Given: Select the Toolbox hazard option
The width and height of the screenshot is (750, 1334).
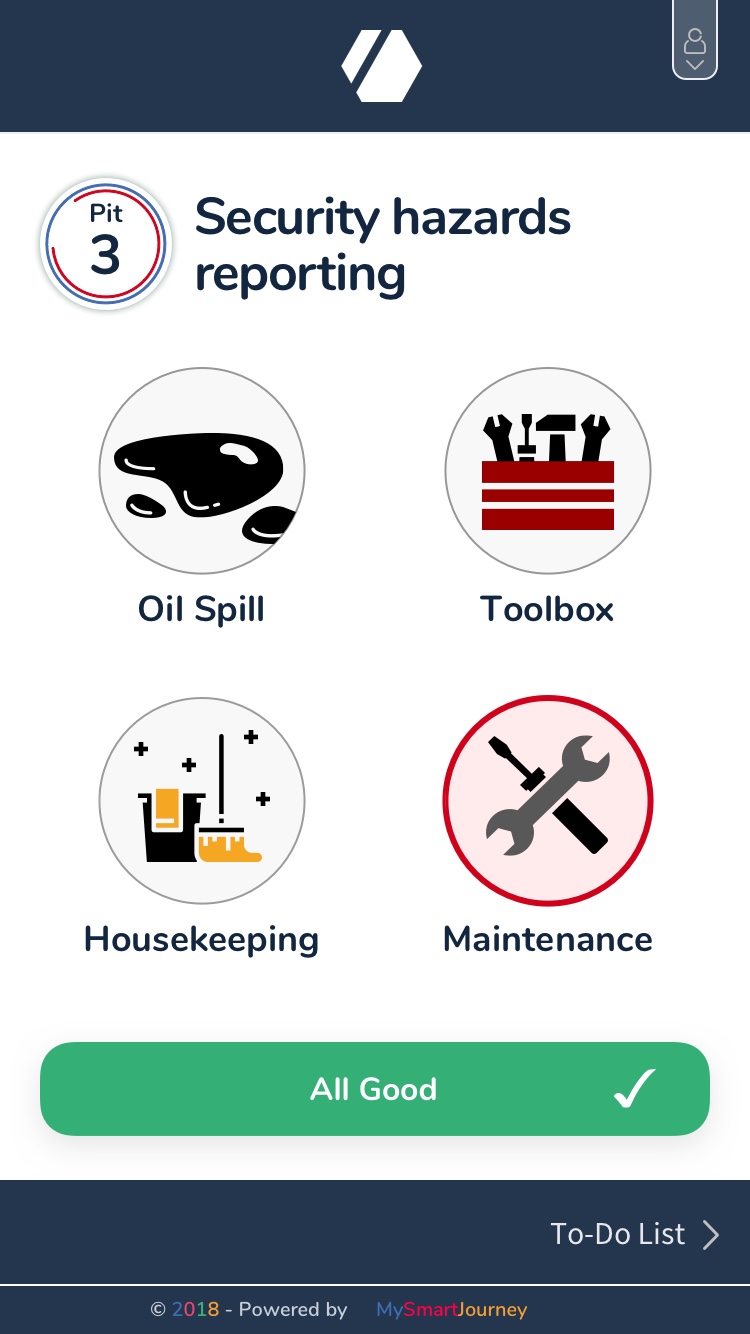Looking at the screenshot, I should point(548,471).
